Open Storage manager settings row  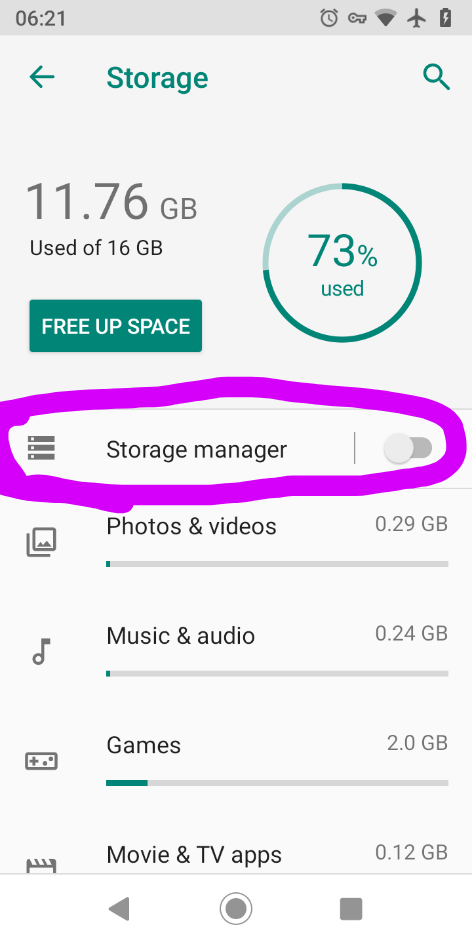click(x=177, y=449)
